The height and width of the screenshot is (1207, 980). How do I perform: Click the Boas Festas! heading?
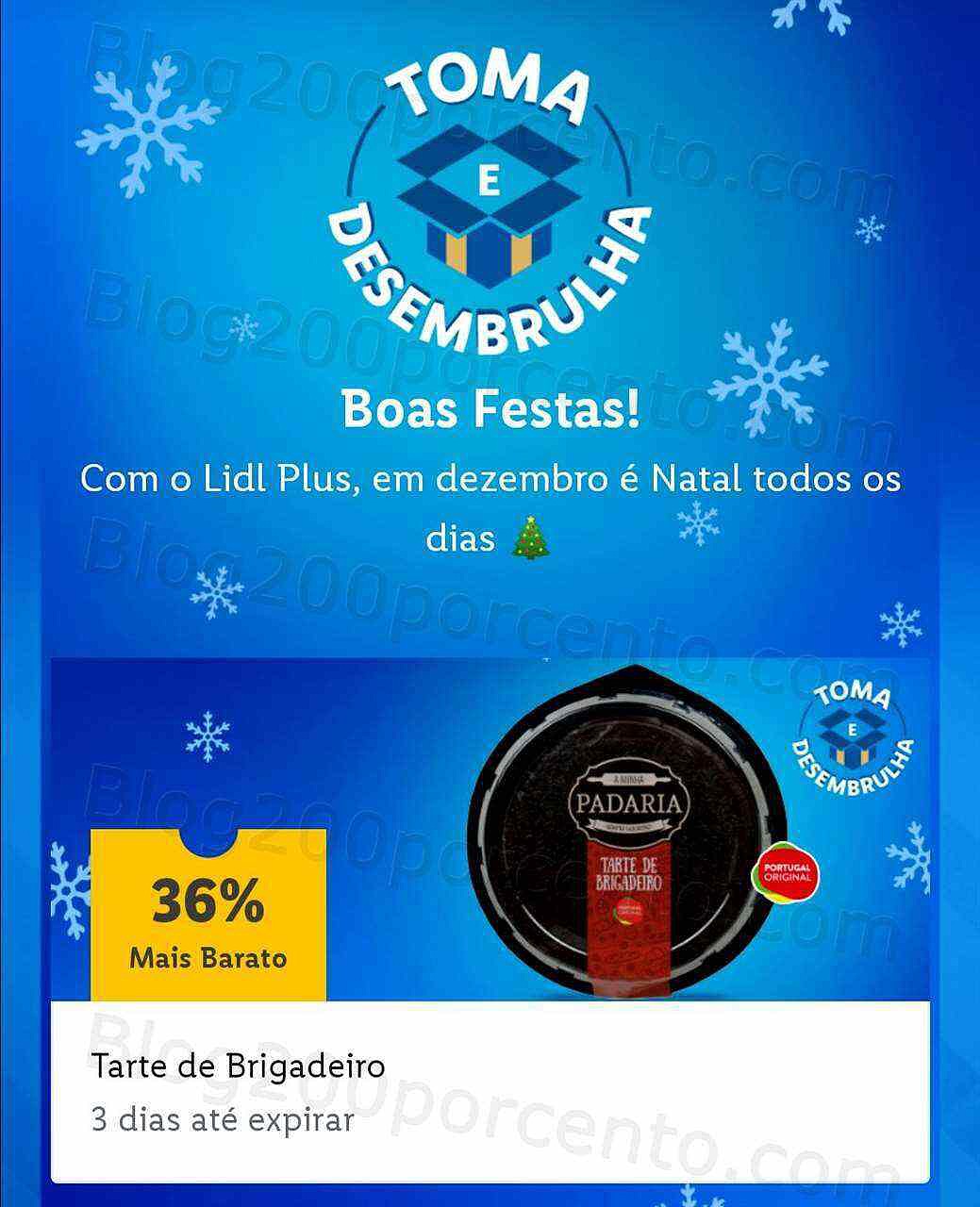(x=490, y=410)
